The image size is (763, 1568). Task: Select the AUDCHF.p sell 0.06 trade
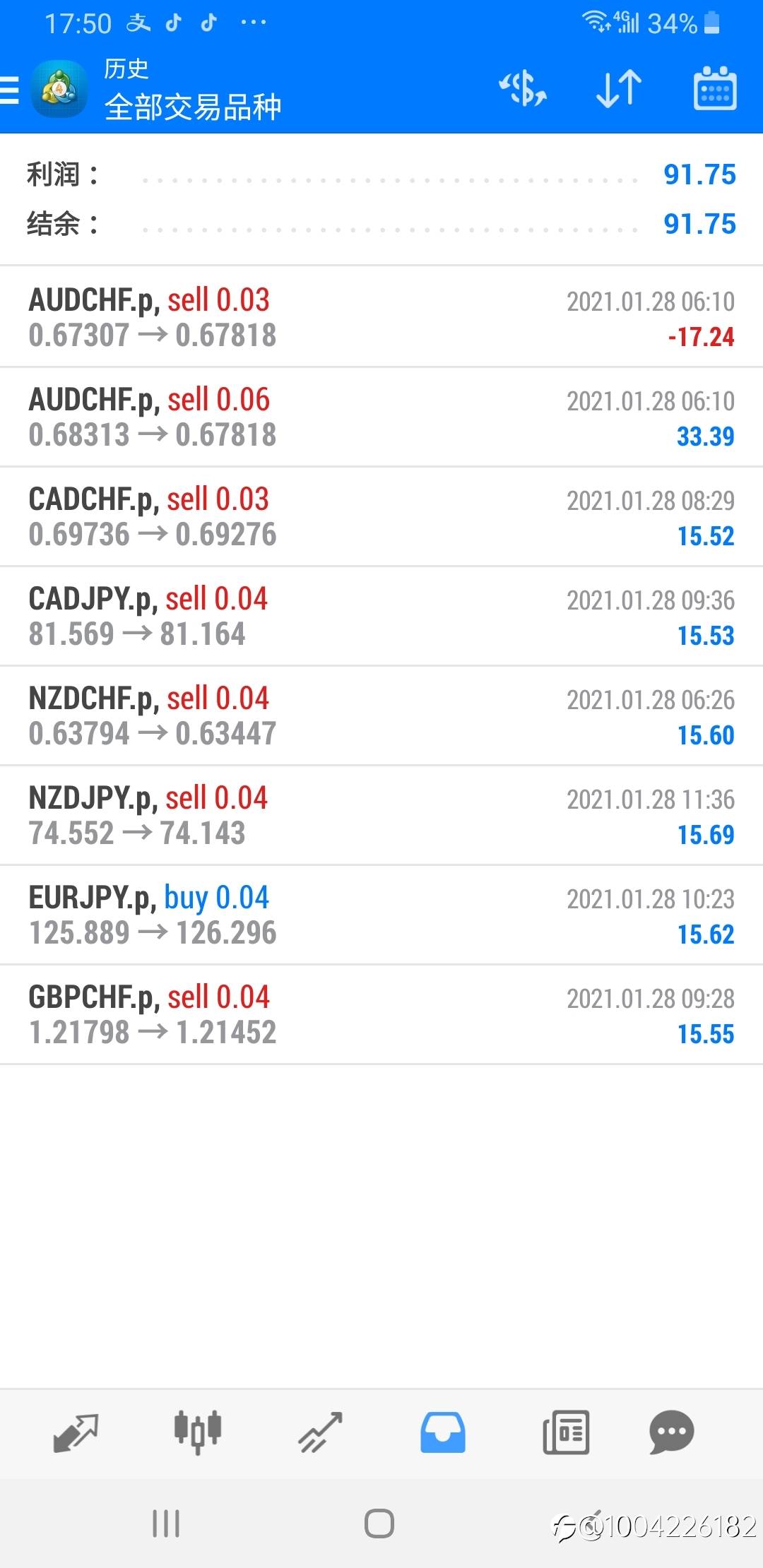click(x=381, y=417)
